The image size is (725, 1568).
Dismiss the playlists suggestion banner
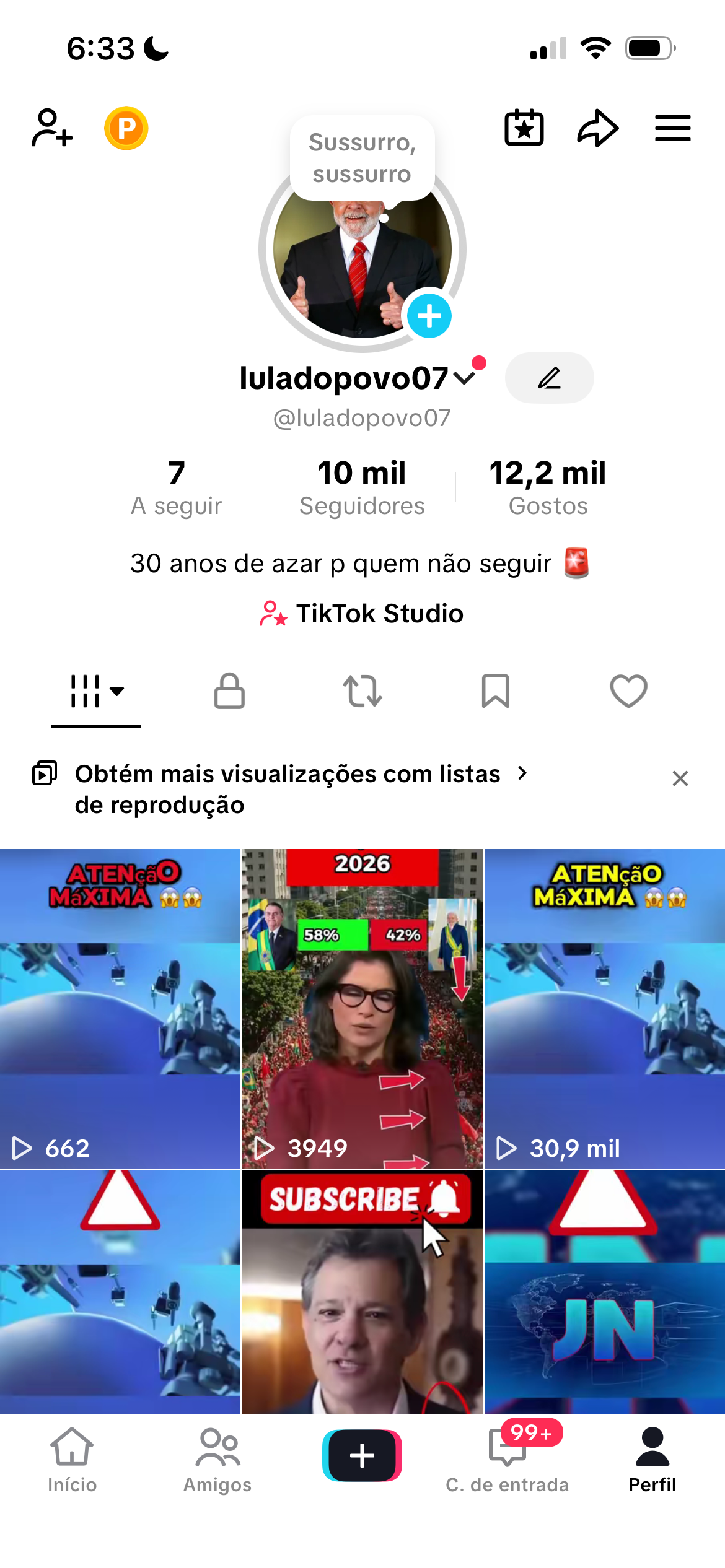[680, 778]
